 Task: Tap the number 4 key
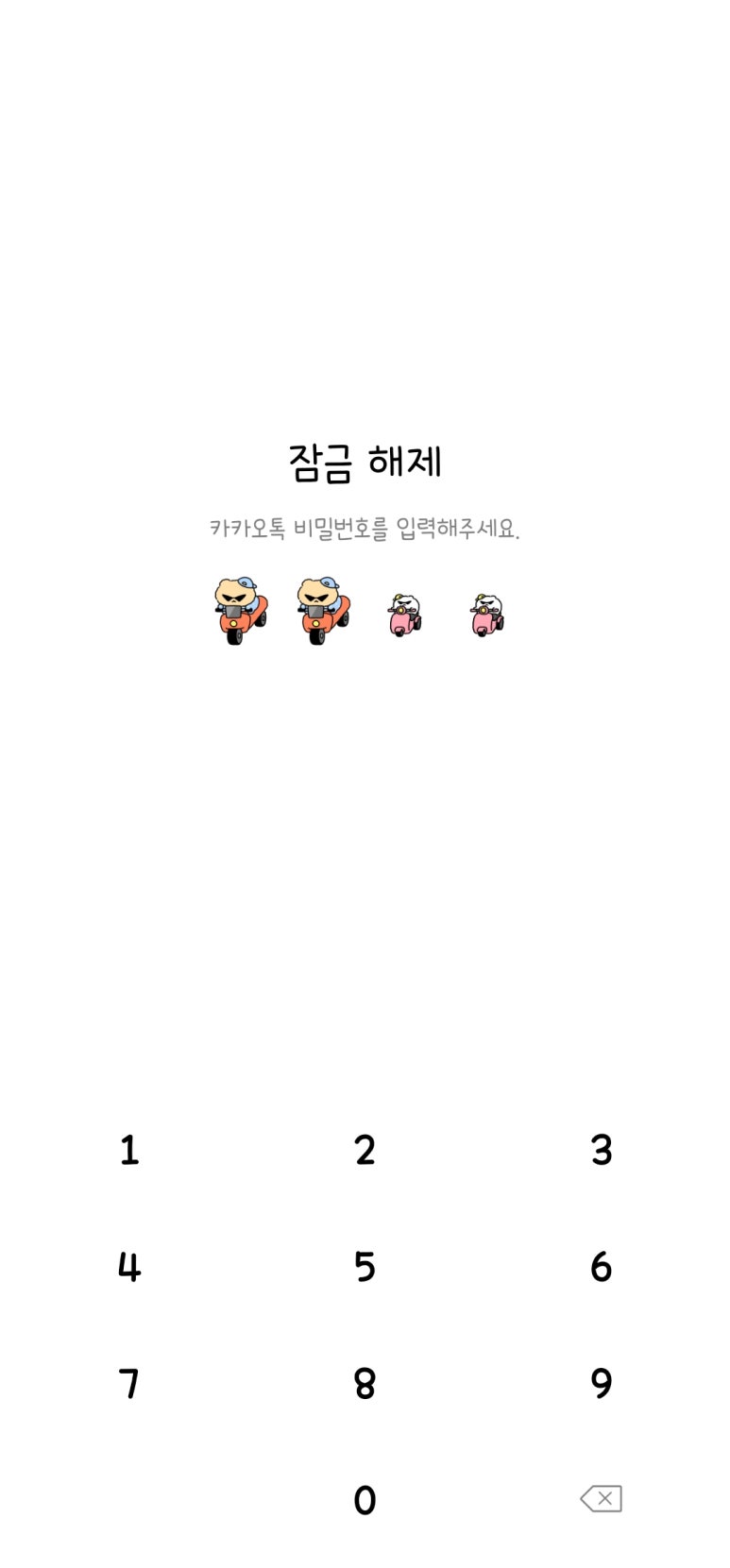click(129, 1266)
